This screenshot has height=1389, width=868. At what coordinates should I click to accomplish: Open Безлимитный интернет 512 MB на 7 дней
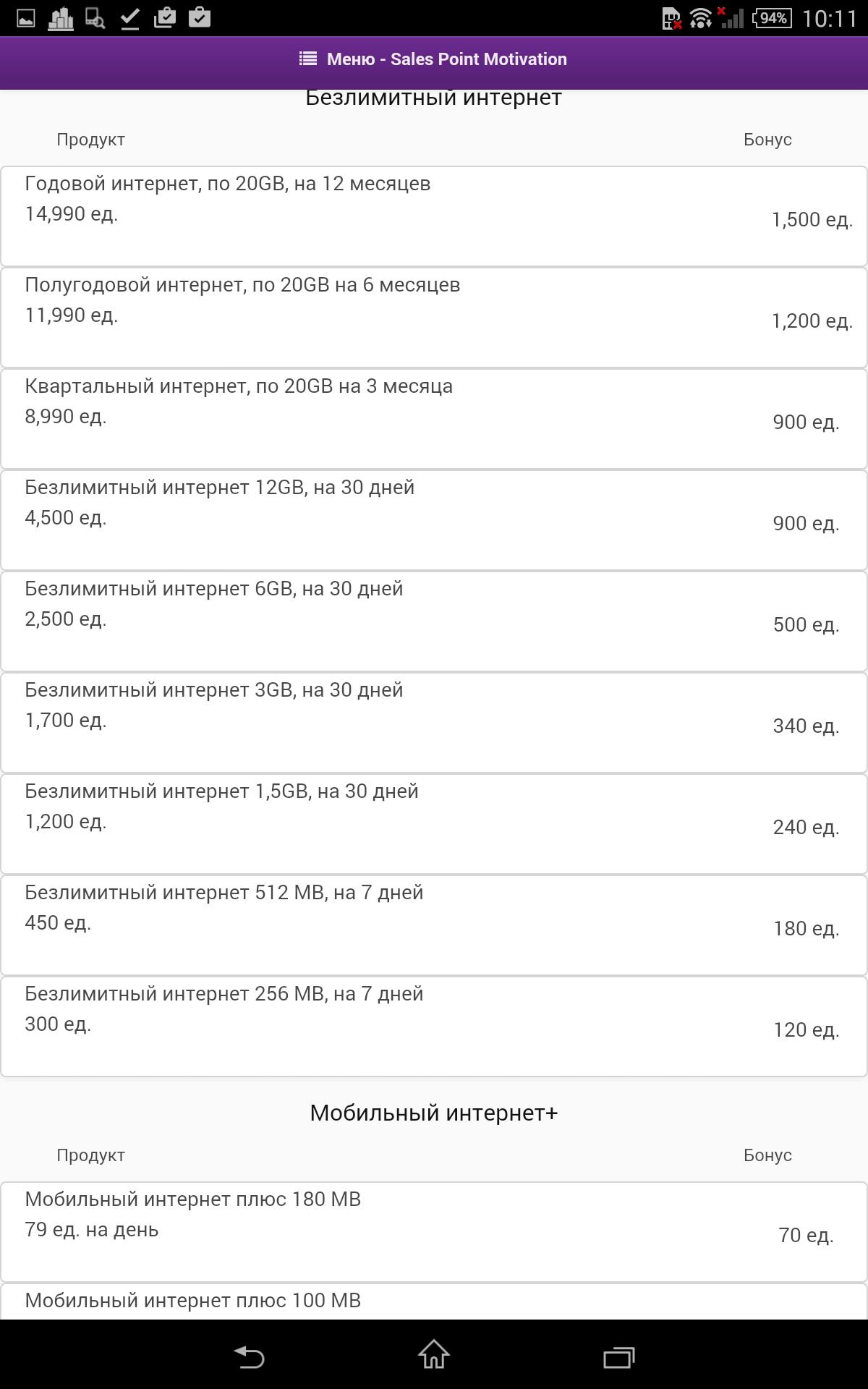click(434, 925)
